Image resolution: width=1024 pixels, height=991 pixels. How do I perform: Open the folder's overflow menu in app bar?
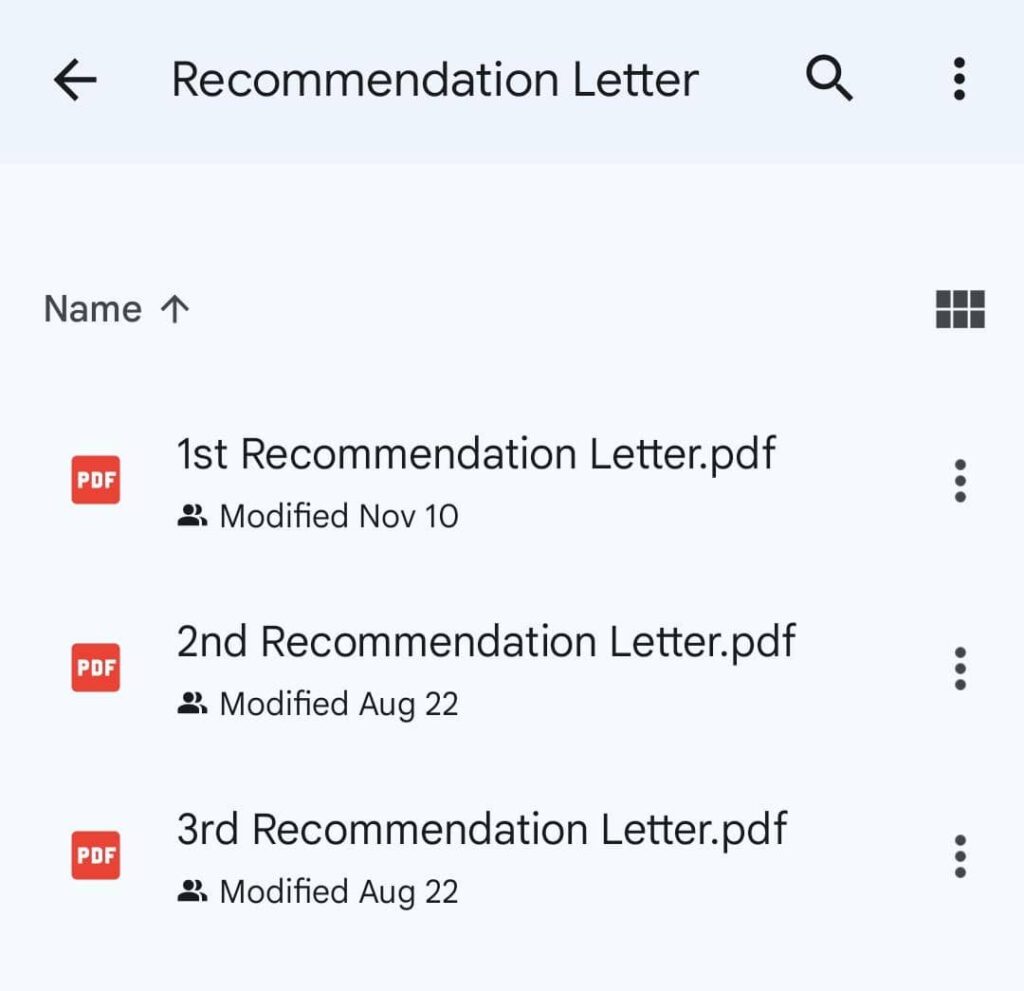point(959,80)
